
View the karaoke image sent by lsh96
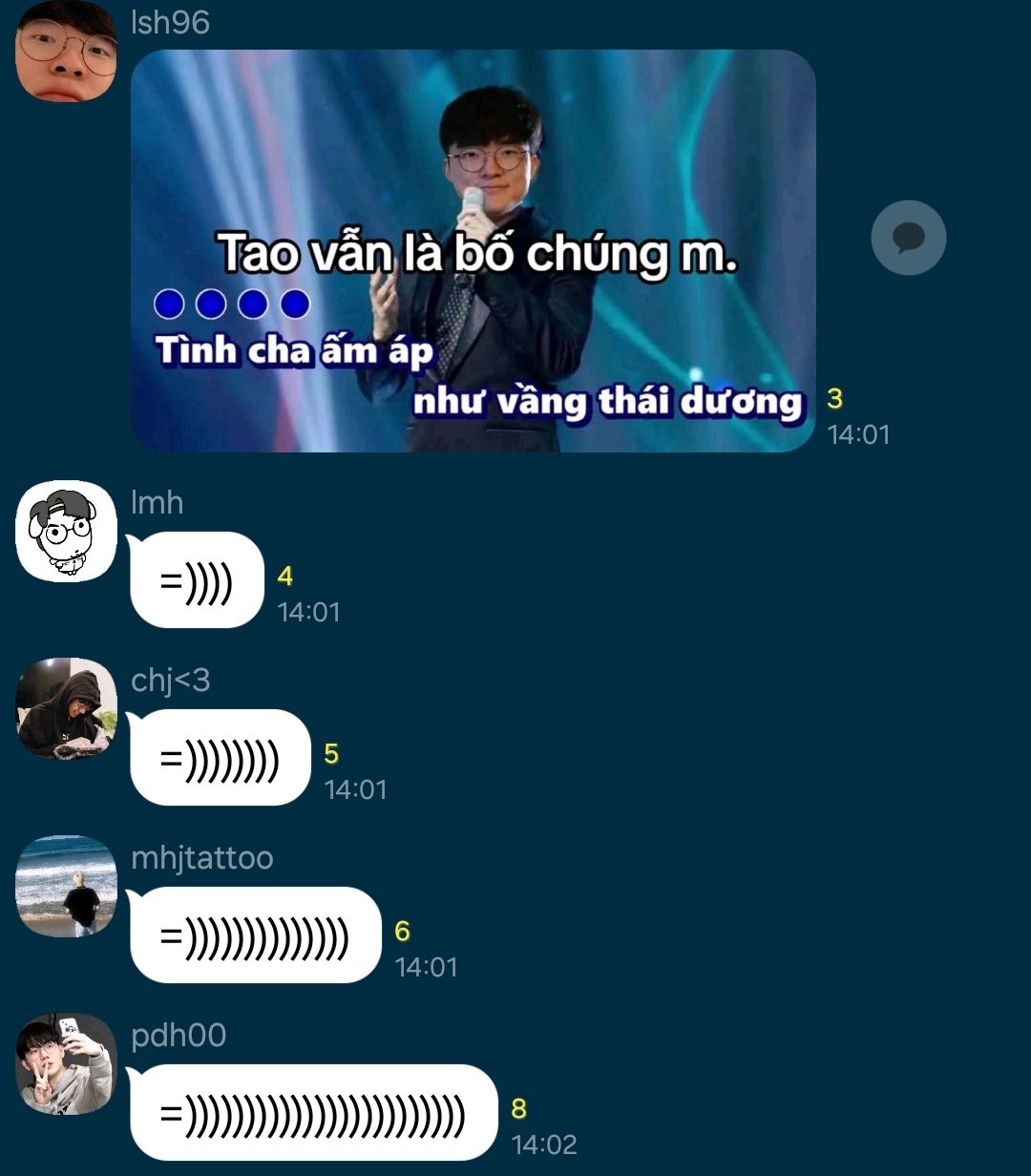click(473, 251)
